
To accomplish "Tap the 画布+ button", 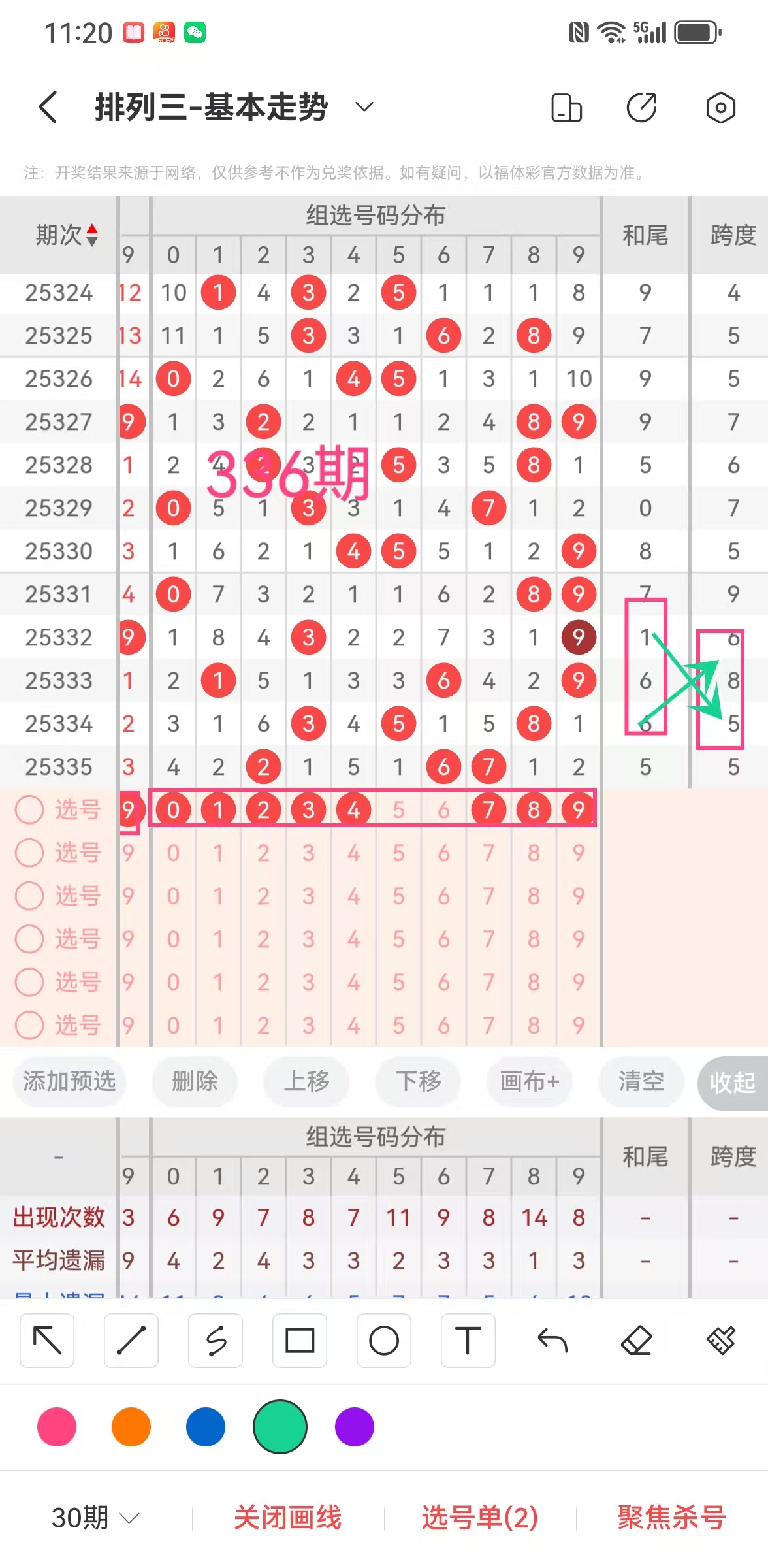I will pos(530,1081).
